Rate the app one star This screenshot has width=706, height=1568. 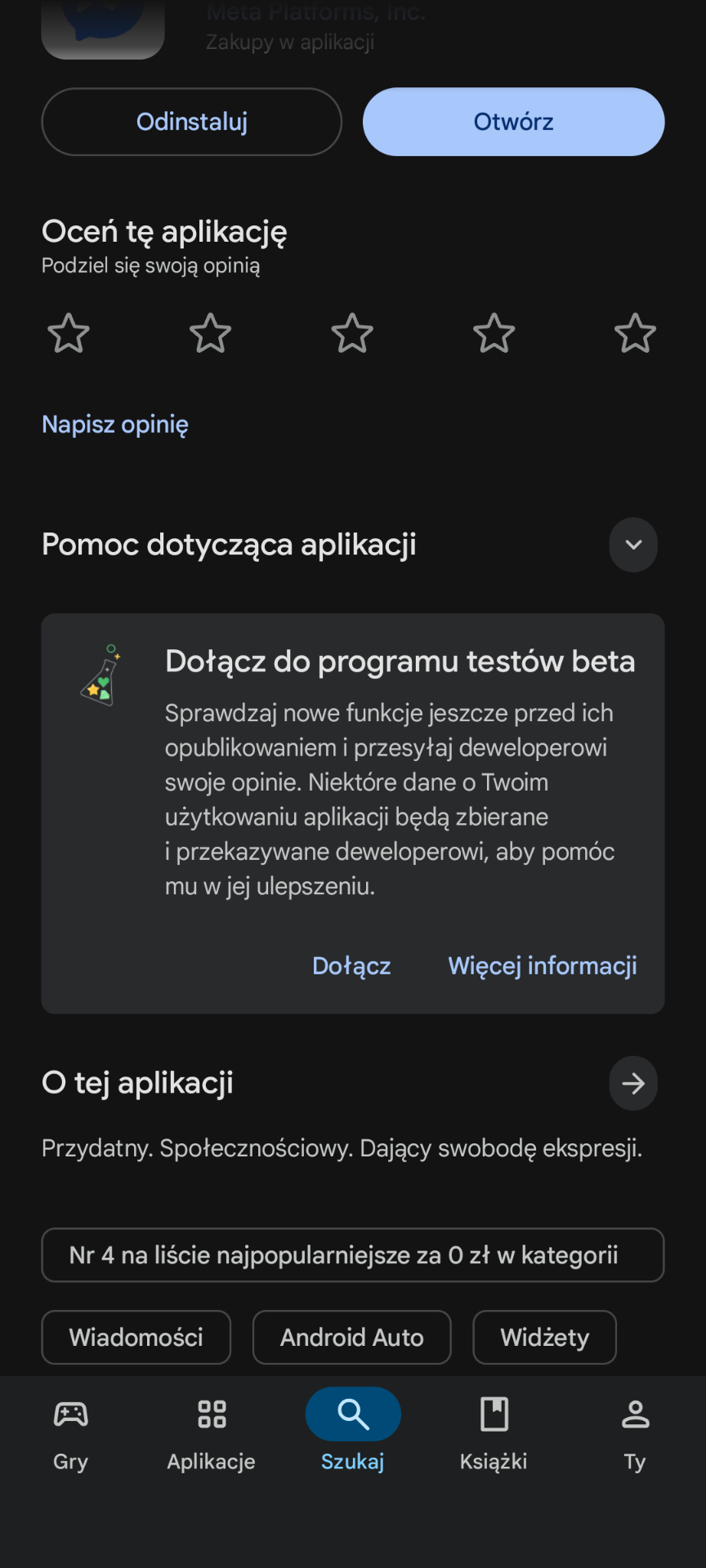[x=69, y=333]
